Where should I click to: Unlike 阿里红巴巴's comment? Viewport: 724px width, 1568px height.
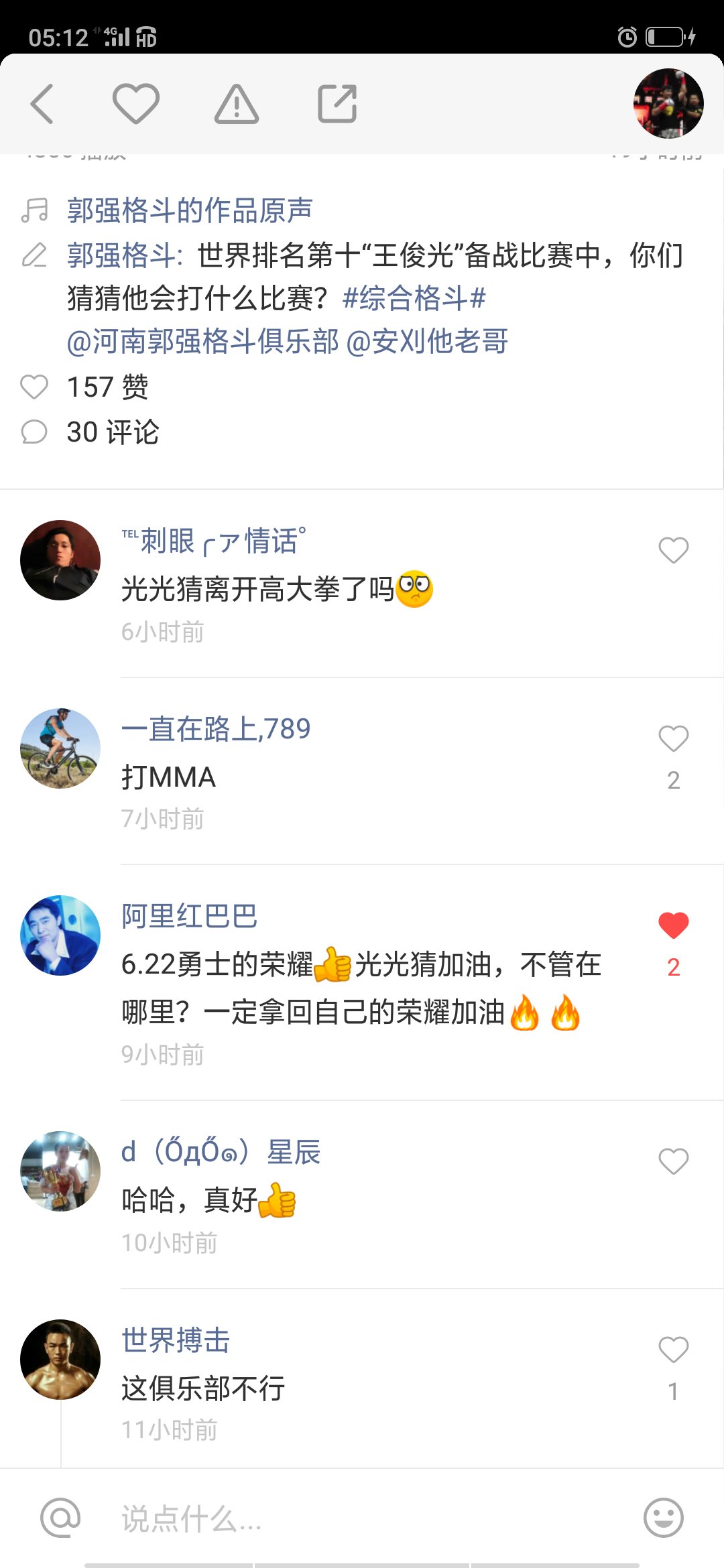coord(673,926)
